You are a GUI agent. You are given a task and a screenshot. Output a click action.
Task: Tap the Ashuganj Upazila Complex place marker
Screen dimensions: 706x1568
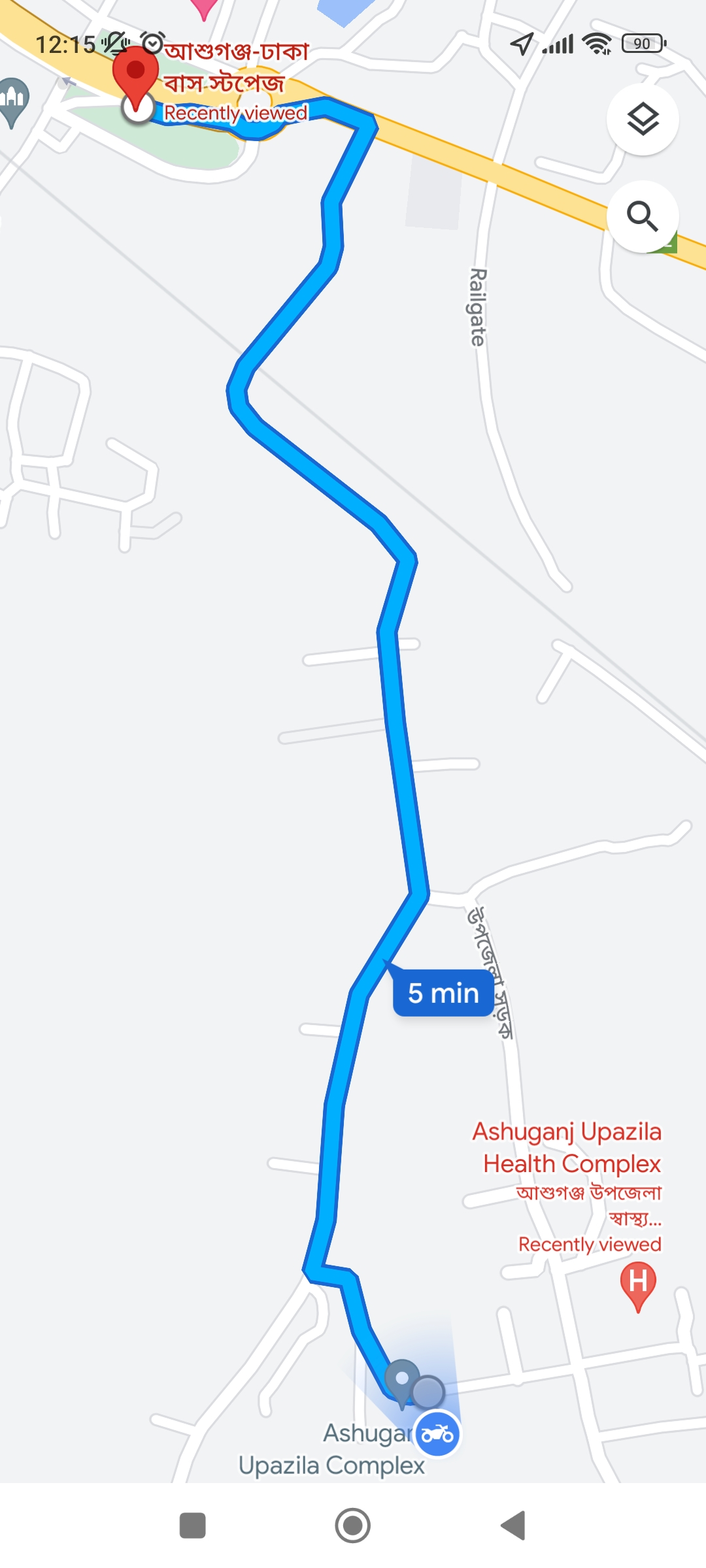coord(402,1380)
